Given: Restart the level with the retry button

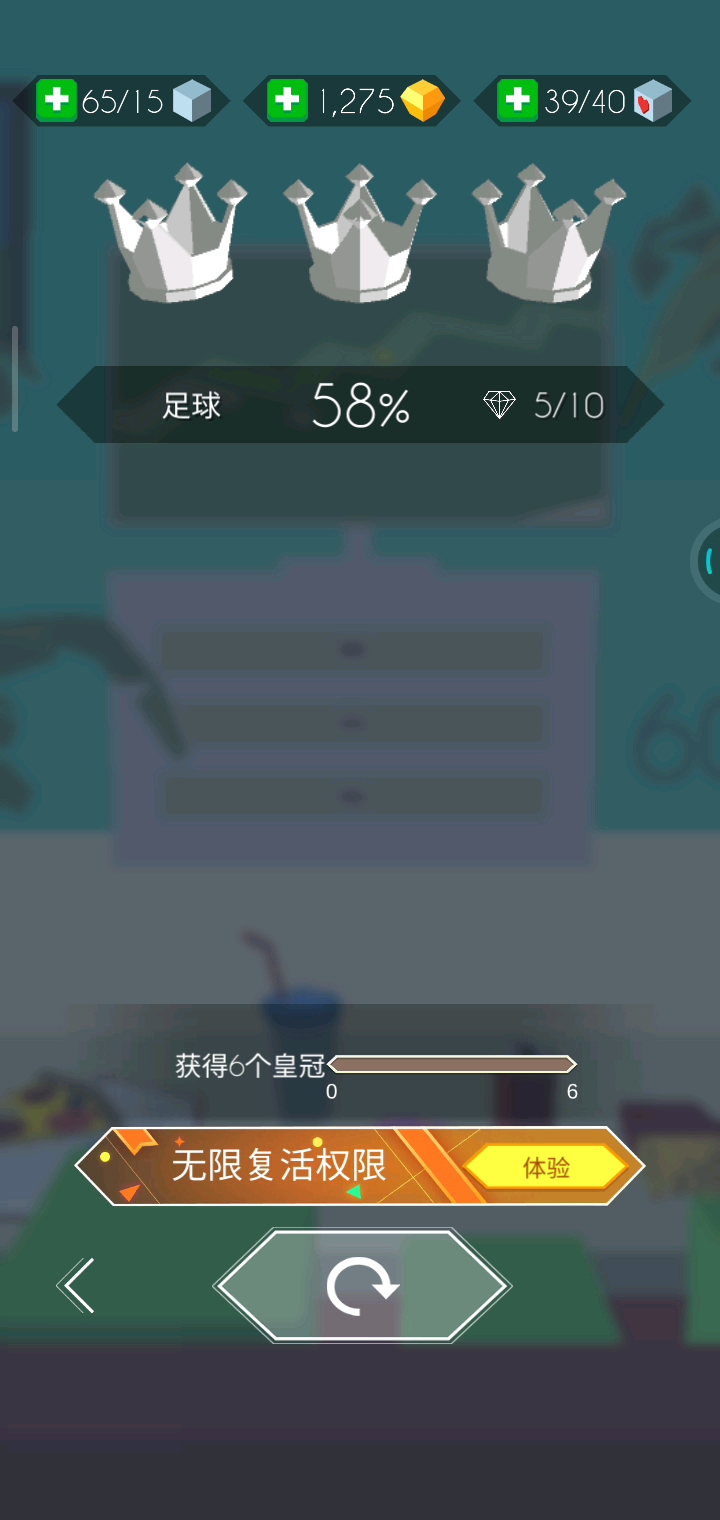Looking at the screenshot, I should 362,1286.
